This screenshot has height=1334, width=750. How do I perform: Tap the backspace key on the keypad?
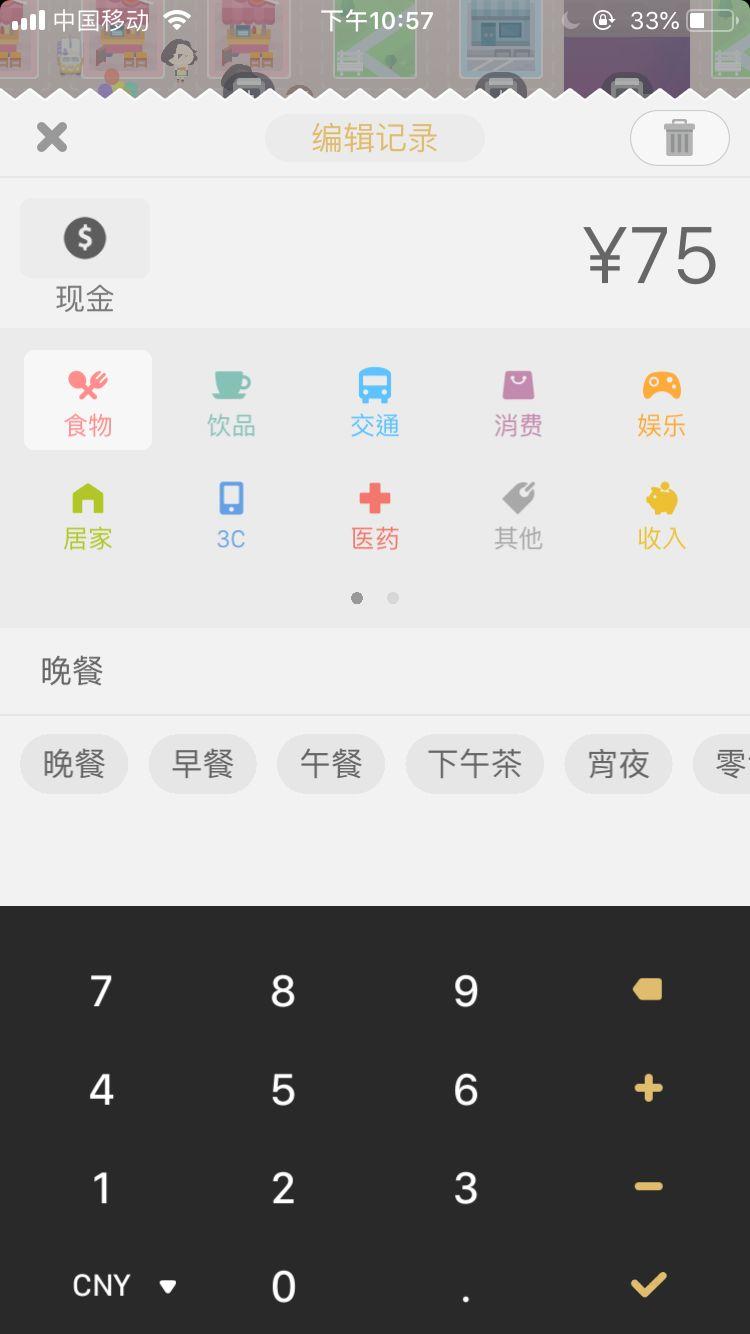648,990
